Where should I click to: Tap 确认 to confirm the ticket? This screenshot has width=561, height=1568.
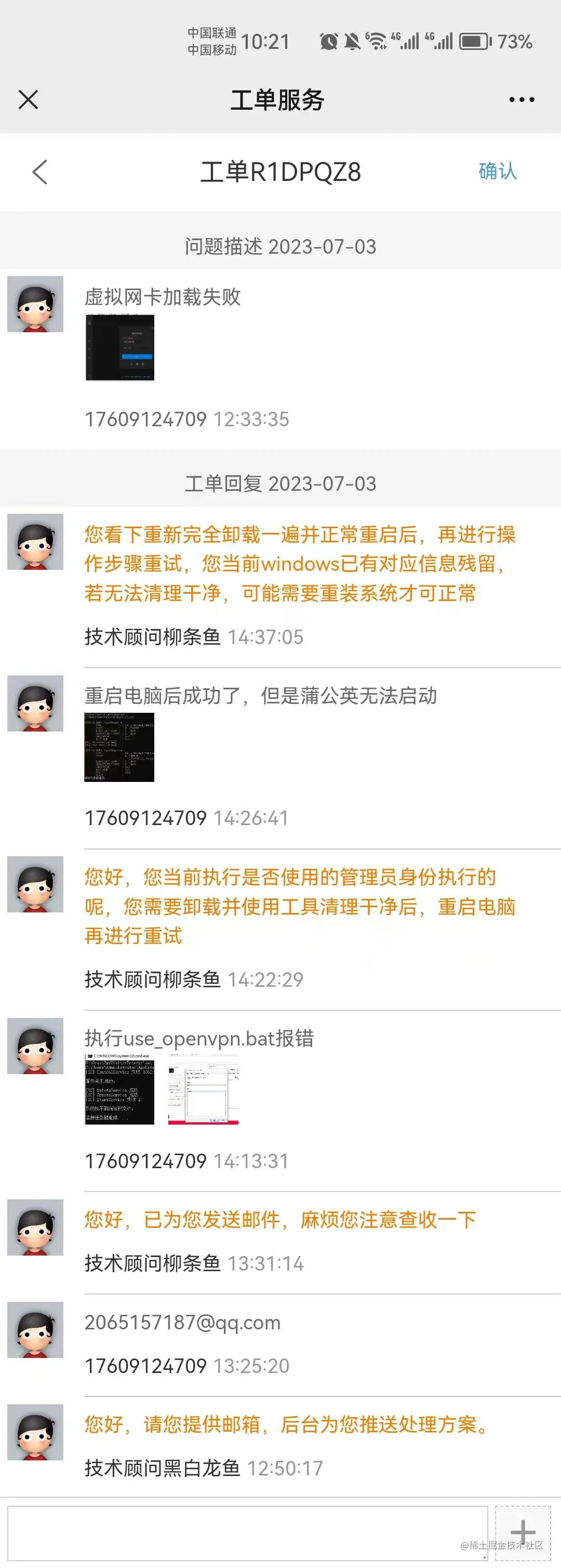[x=497, y=171]
